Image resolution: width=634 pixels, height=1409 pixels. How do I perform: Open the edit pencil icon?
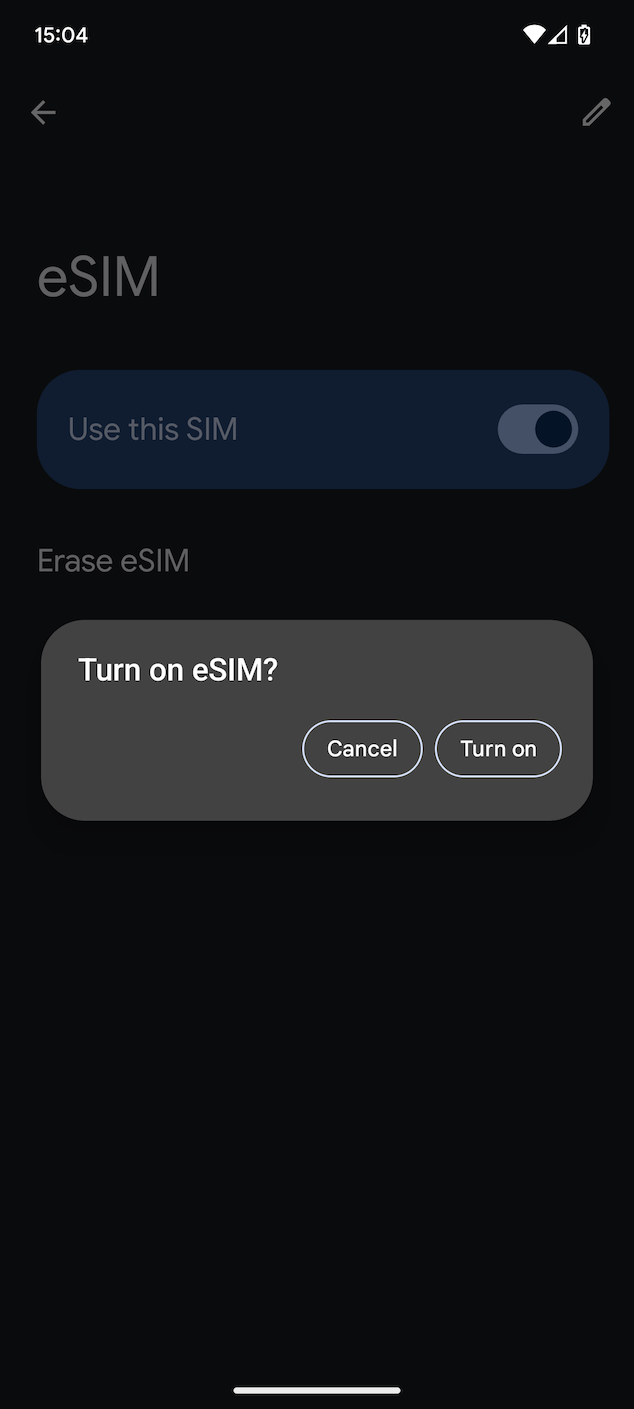(596, 113)
